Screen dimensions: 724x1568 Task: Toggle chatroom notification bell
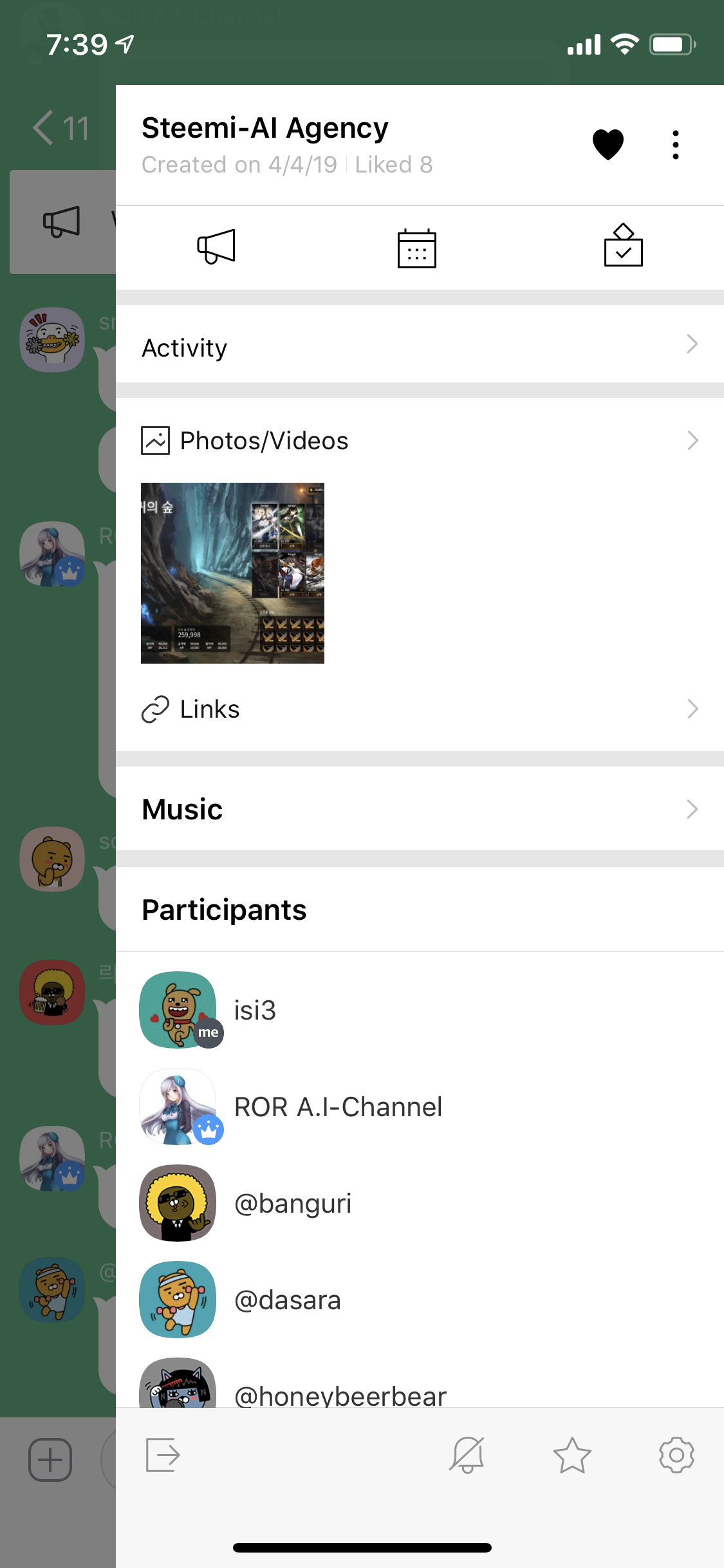(467, 1455)
